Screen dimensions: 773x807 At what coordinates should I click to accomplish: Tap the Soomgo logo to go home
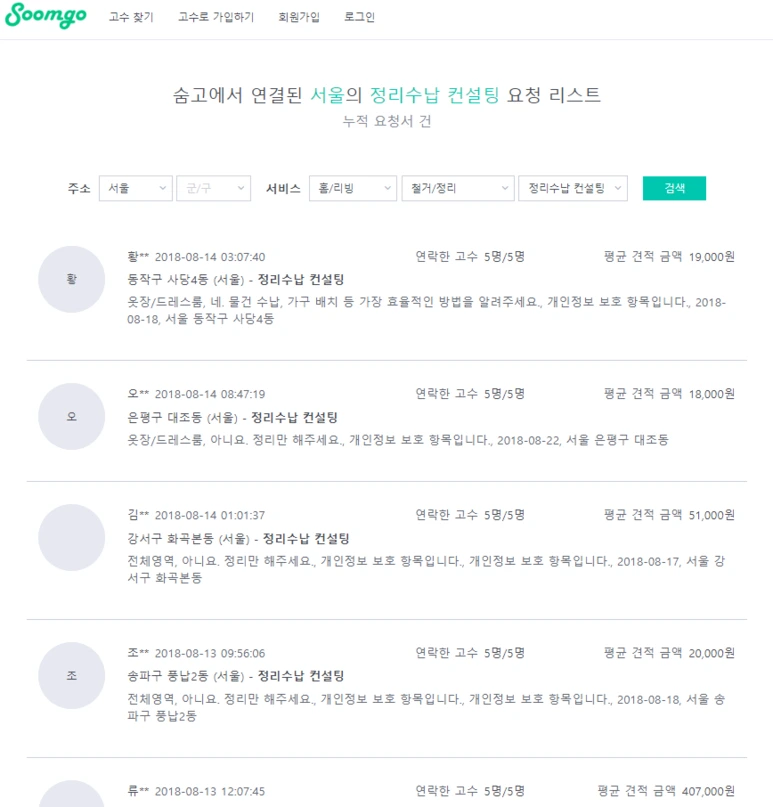point(46,15)
